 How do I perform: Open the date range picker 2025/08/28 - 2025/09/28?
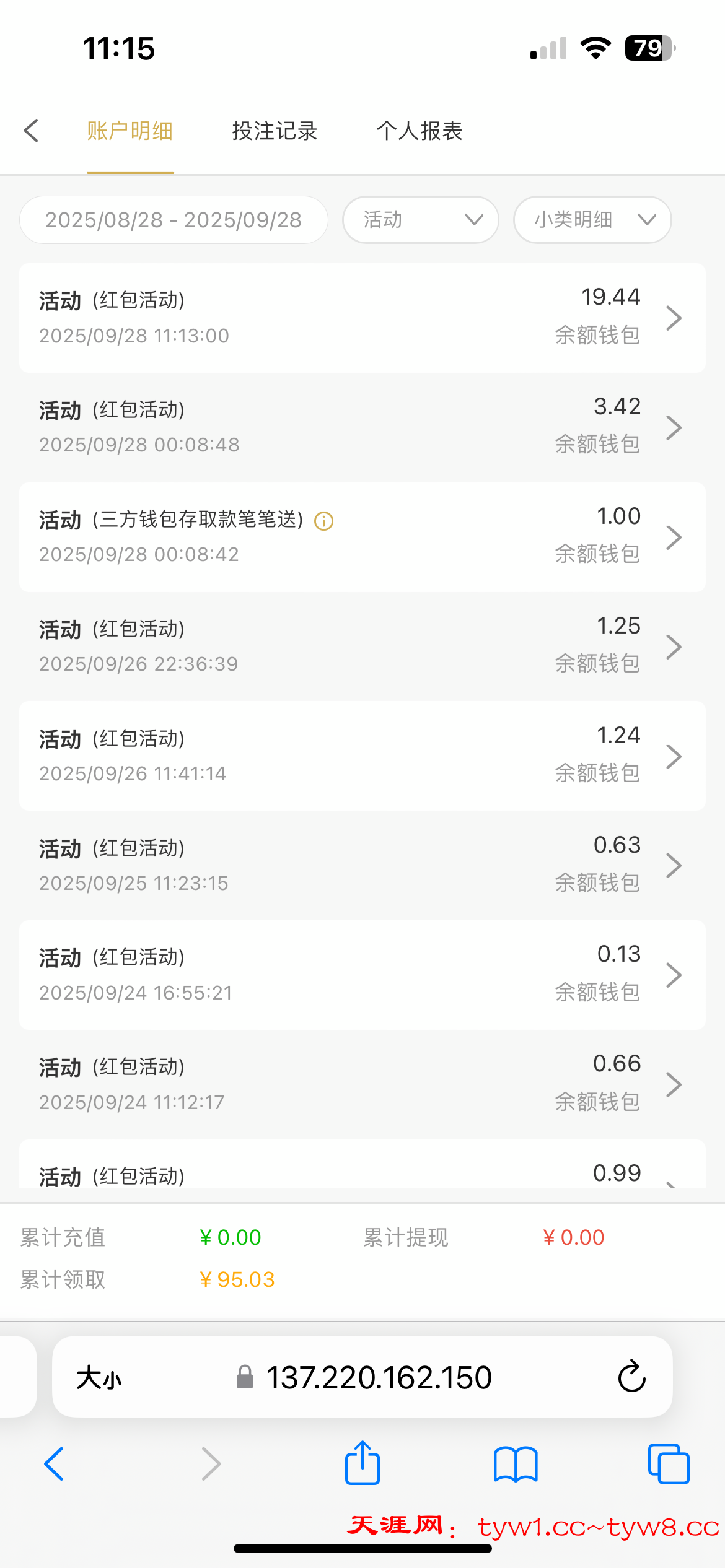(174, 220)
